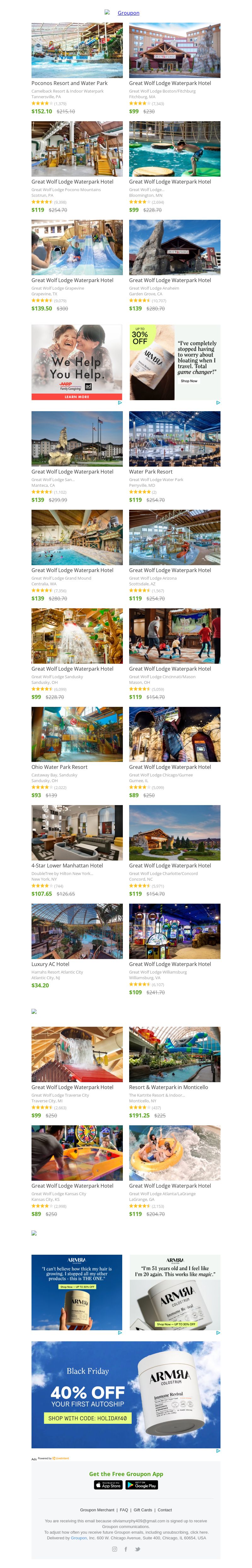Go to Gift Cards in the footer
Viewport: 252px width, 1568px height.
[x=142, y=1510]
